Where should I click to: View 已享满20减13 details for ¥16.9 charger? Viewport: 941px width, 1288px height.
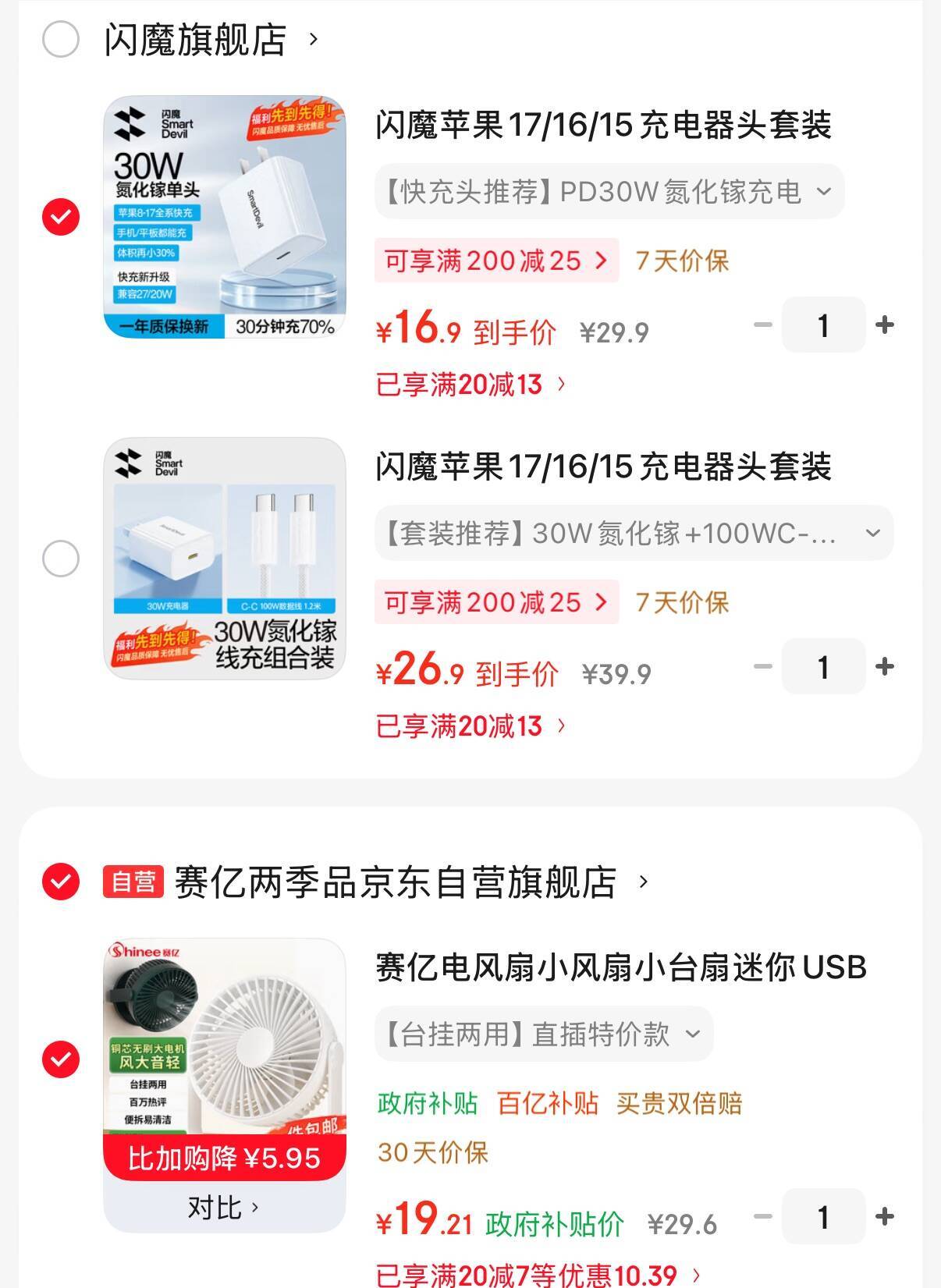(471, 384)
